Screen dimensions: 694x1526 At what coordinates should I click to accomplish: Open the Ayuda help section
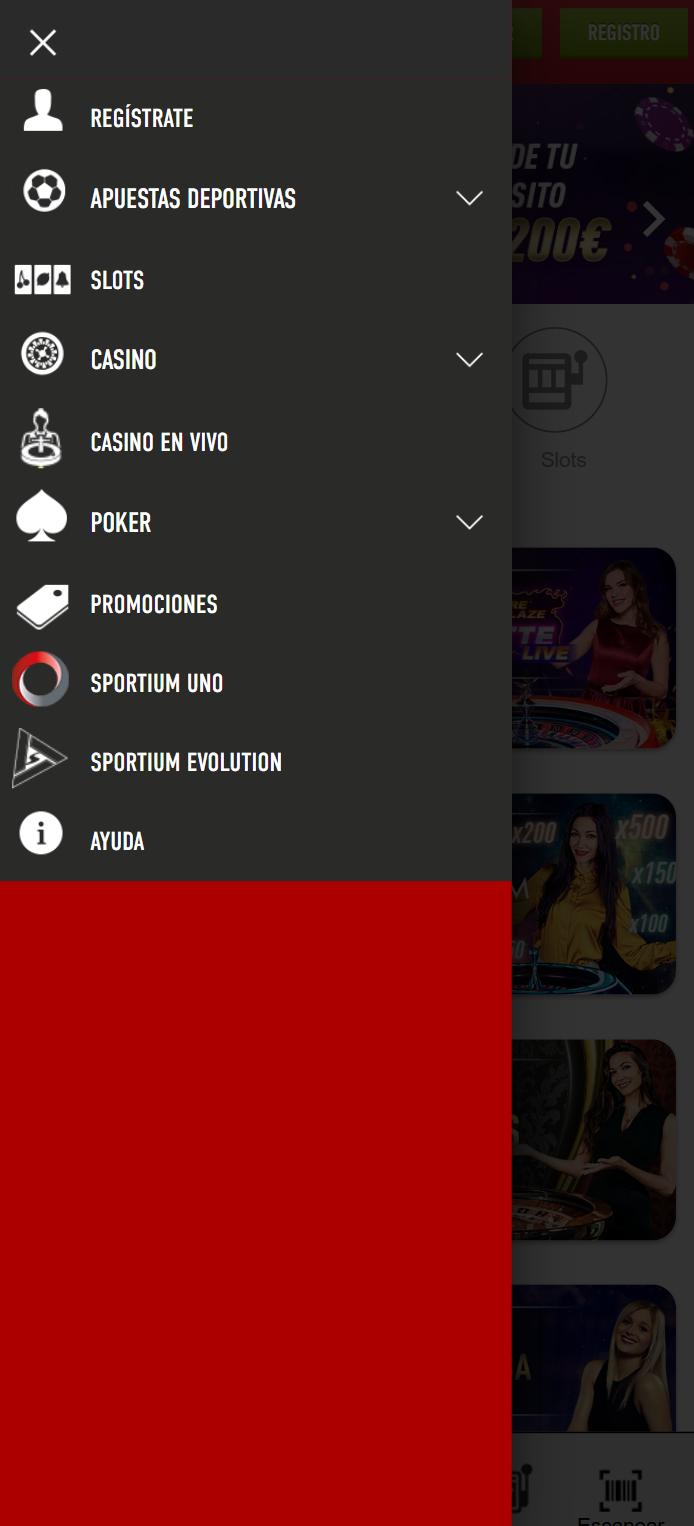pos(117,841)
